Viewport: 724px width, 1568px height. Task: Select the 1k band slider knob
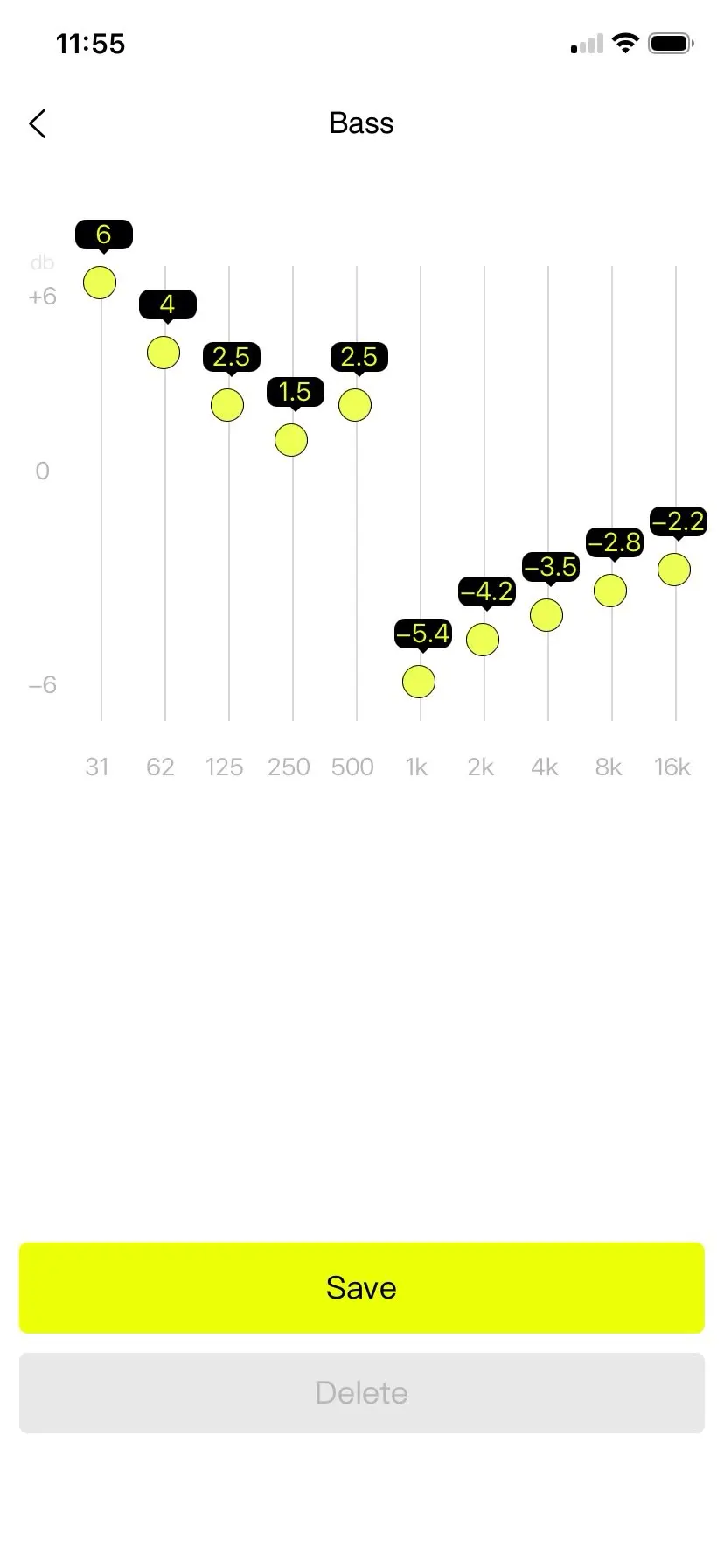tap(419, 682)
